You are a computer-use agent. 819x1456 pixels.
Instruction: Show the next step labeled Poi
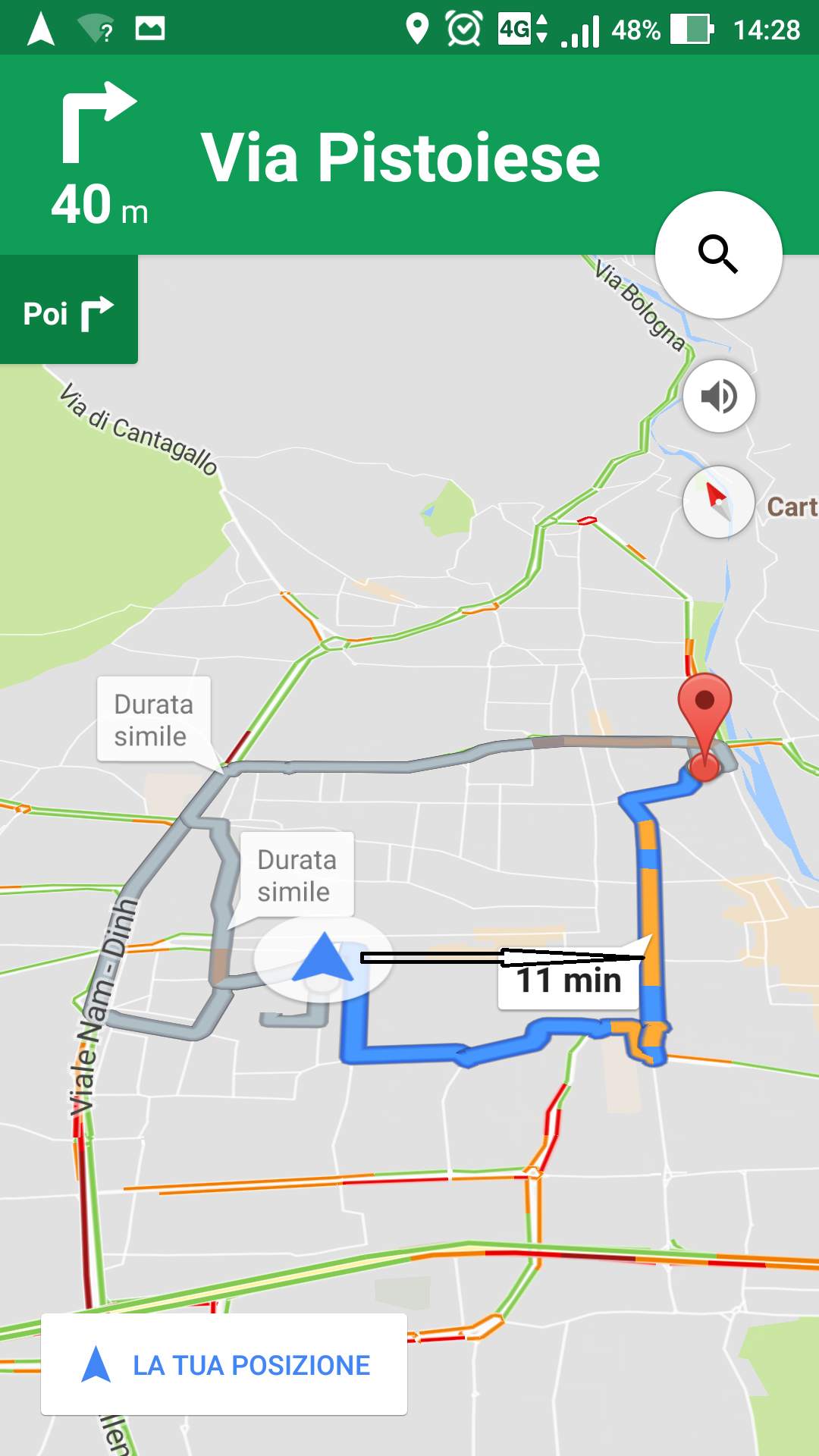coord(68,310)
